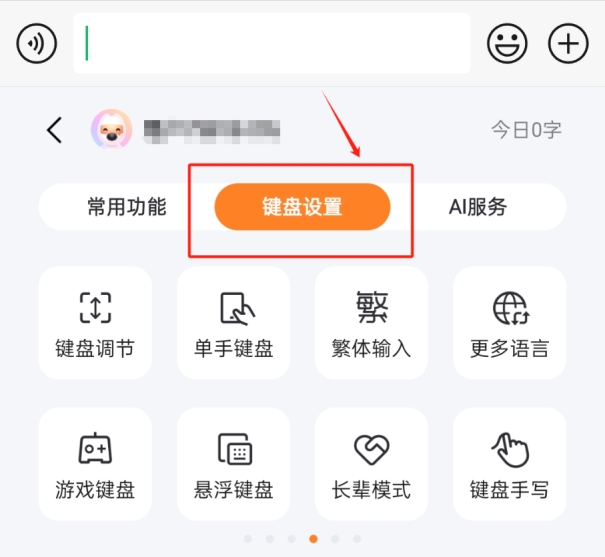This screenshot has height=557, width=605.
Task: Switch to the 常用功能 tab
Action: tap(126, 207)
